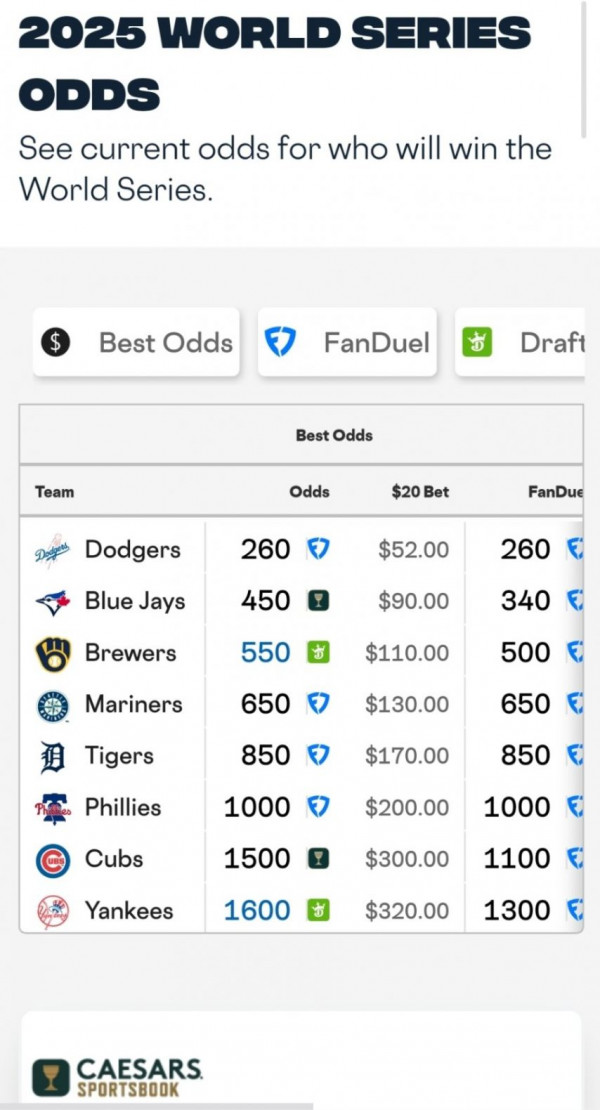Open the Dodgers 260 best odds link

pos(266,549)
